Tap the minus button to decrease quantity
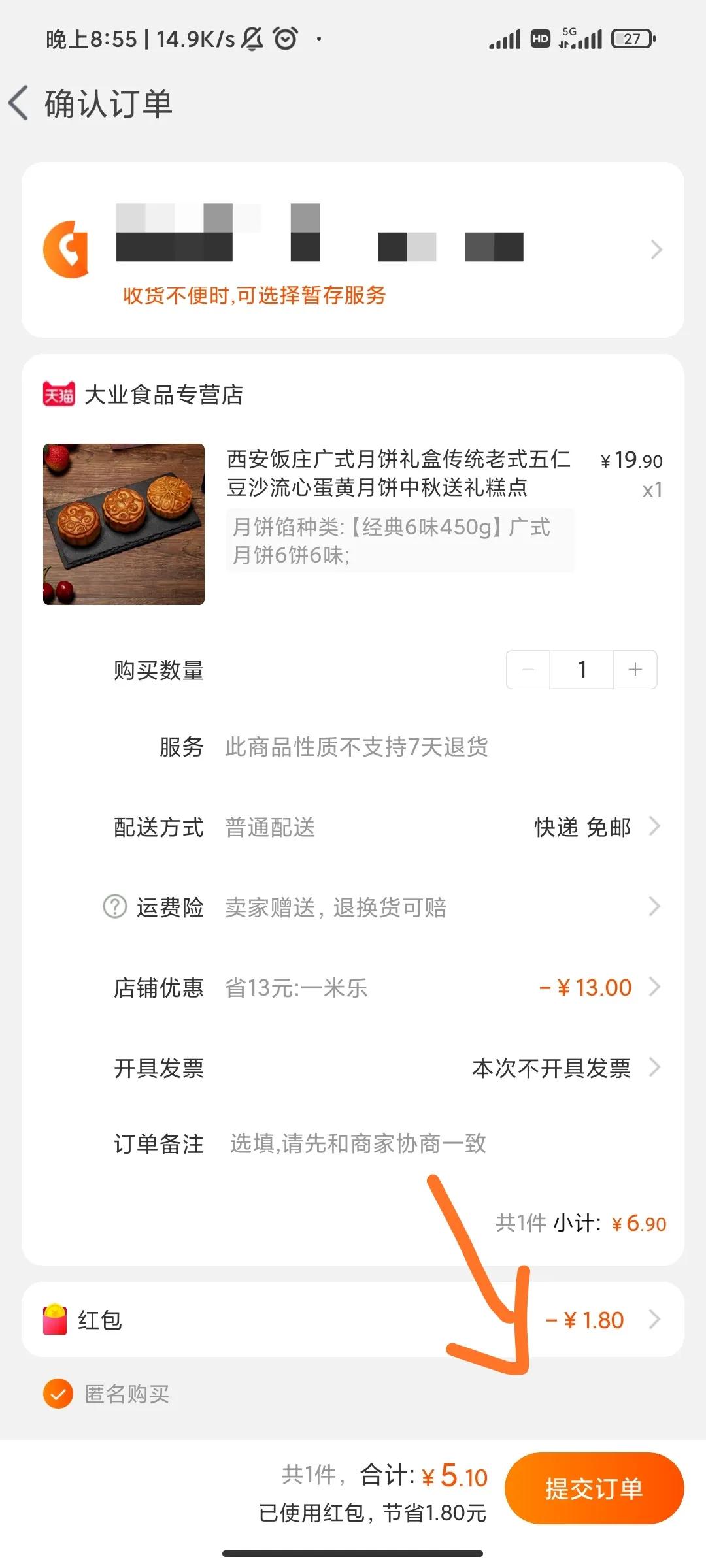Viewport: 706px width, 1568px height. [527, 669]
